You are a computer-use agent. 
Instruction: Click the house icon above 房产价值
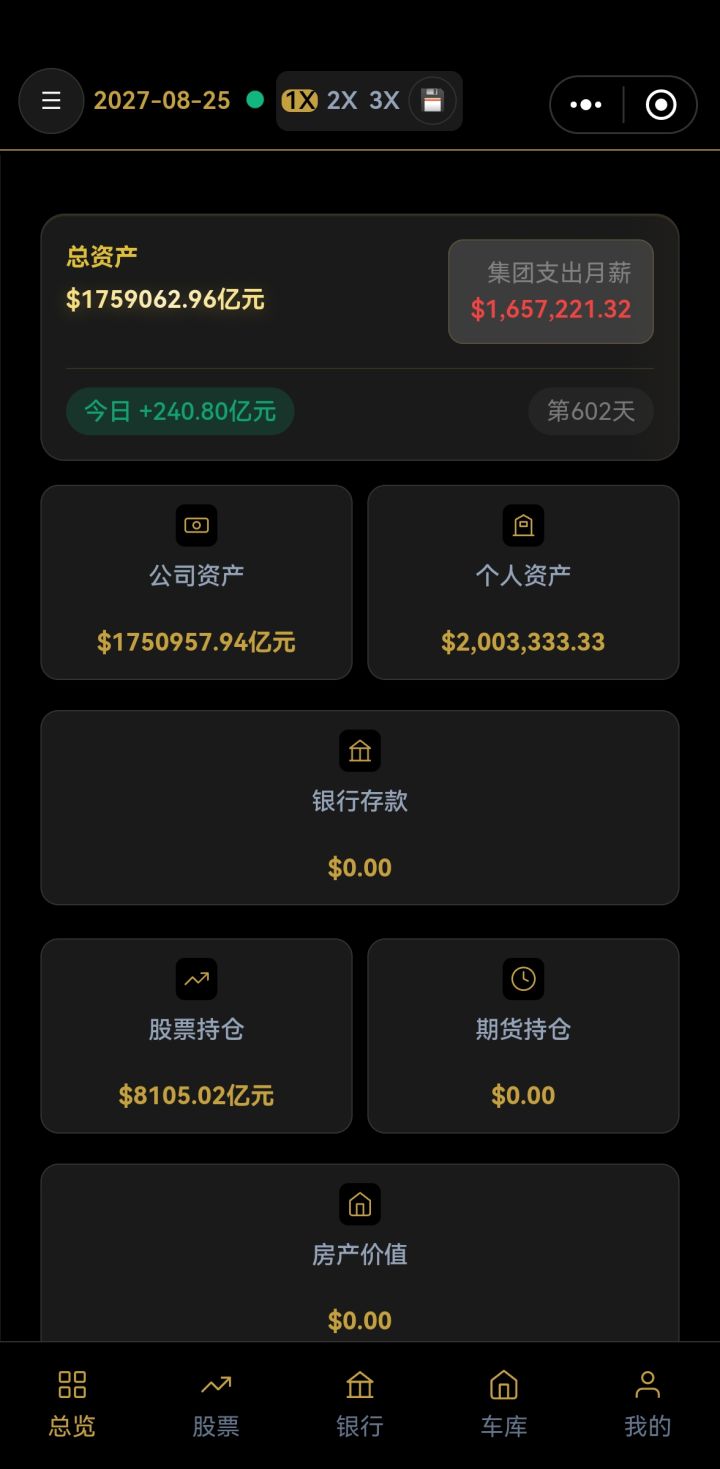360,1204
